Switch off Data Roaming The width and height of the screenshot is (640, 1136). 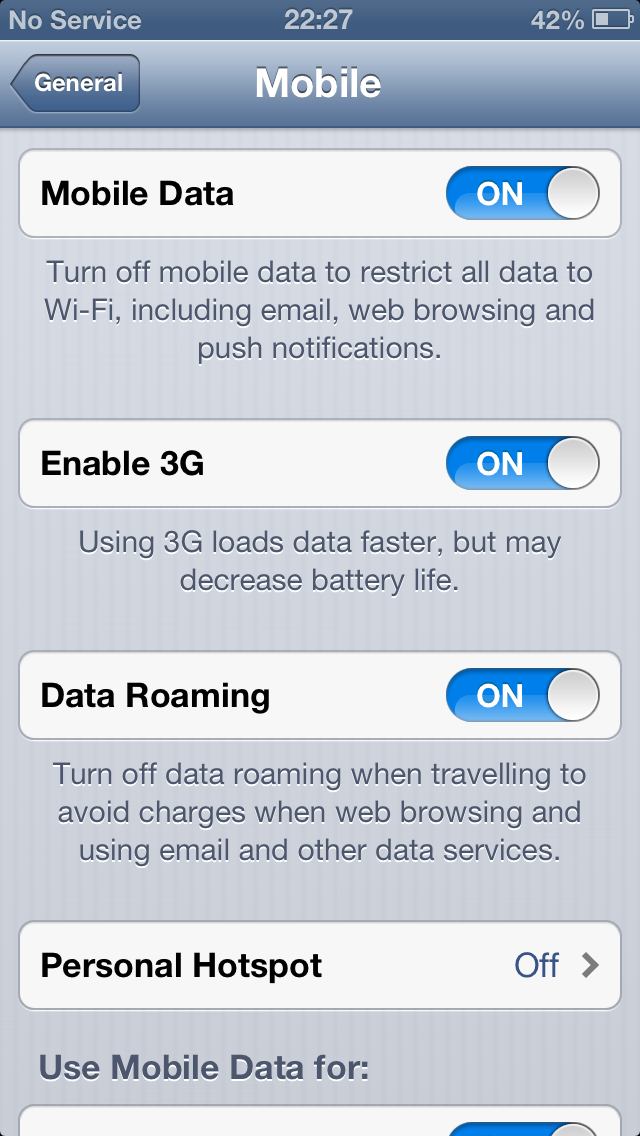point(523,696)
